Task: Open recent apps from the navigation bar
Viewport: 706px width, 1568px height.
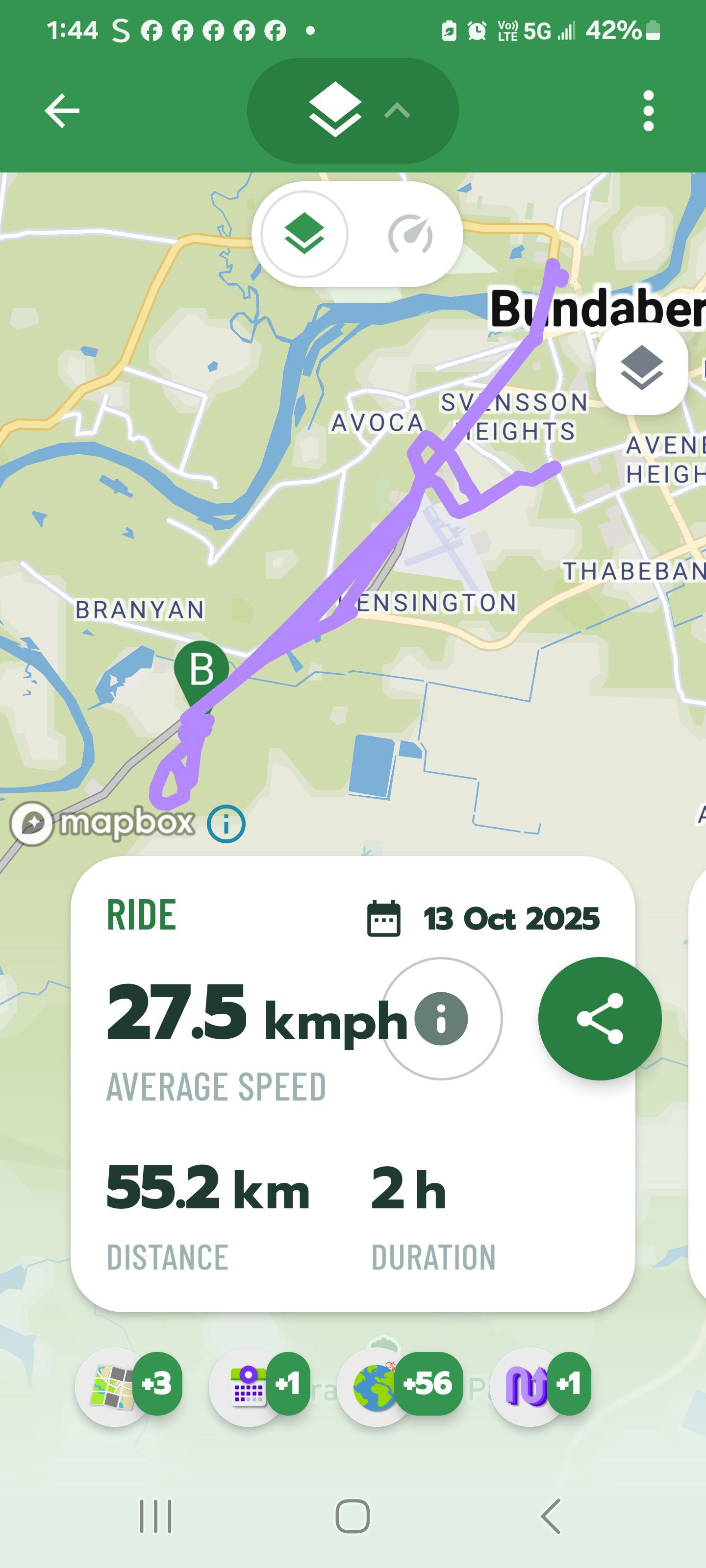Action: coord(156,1516)
